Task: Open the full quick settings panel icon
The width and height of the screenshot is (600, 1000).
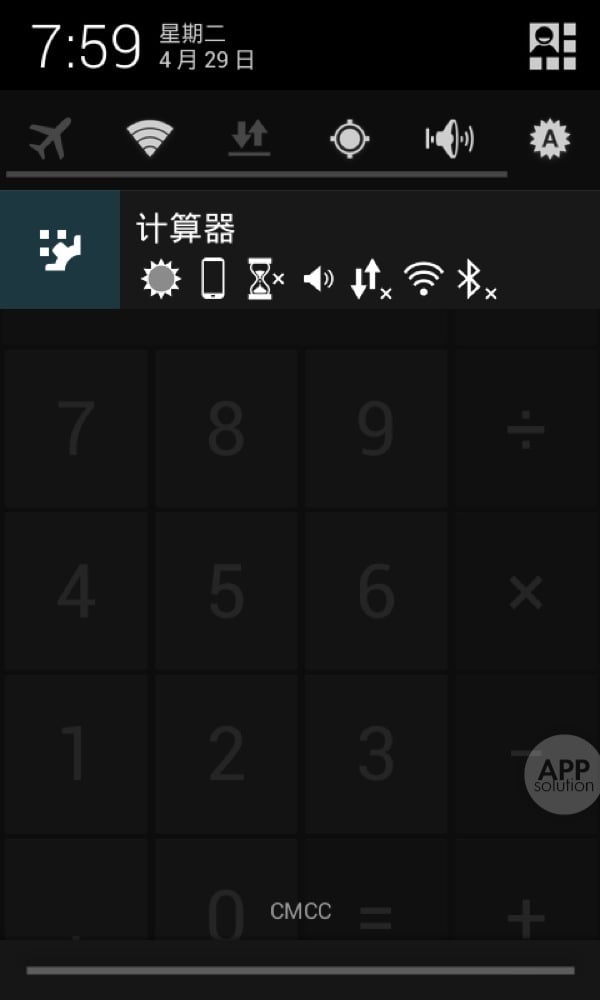Action: coord(552,46)
